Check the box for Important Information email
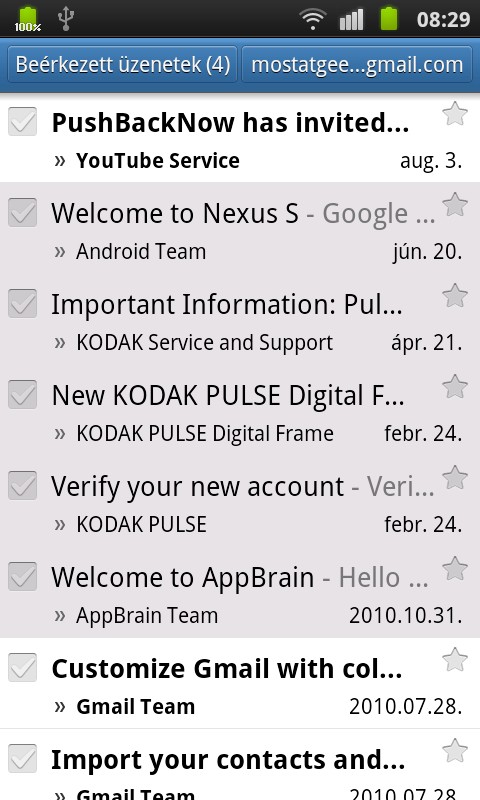Screen dimensions: 480x800 point(22,303)
